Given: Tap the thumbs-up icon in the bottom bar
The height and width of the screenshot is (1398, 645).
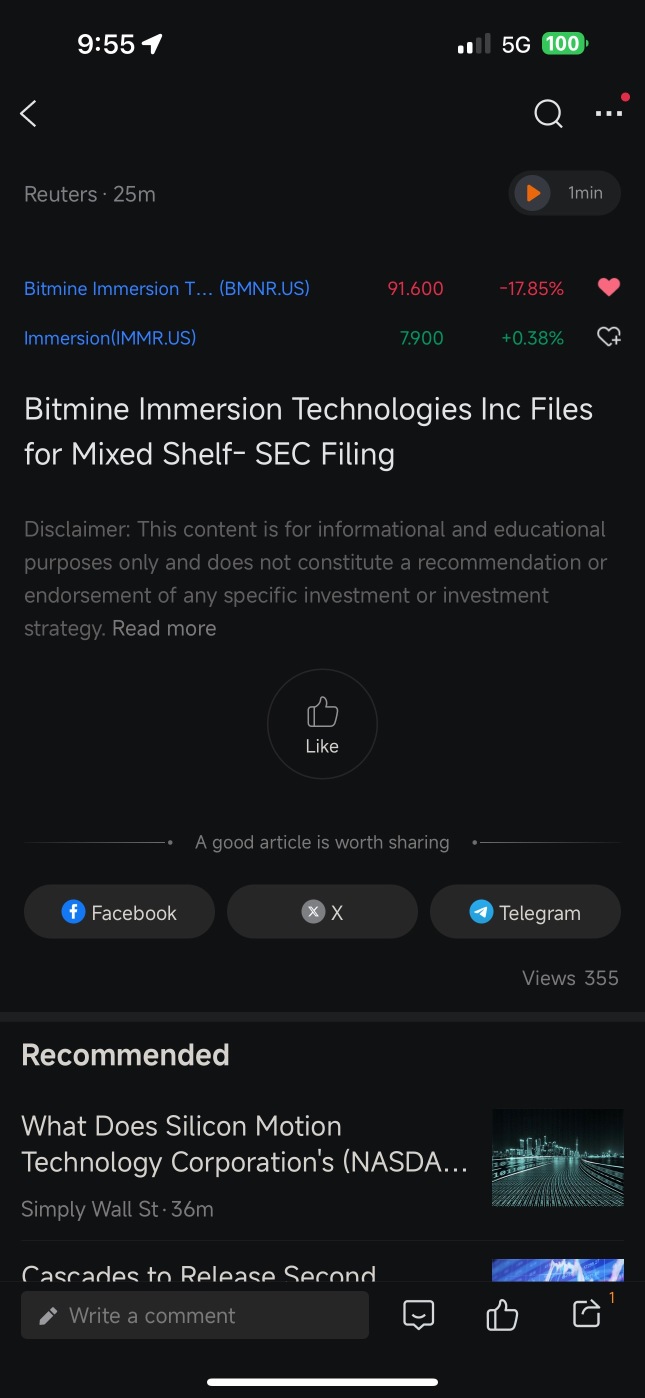Looking at the screenshot, I should coord(502,1315).
